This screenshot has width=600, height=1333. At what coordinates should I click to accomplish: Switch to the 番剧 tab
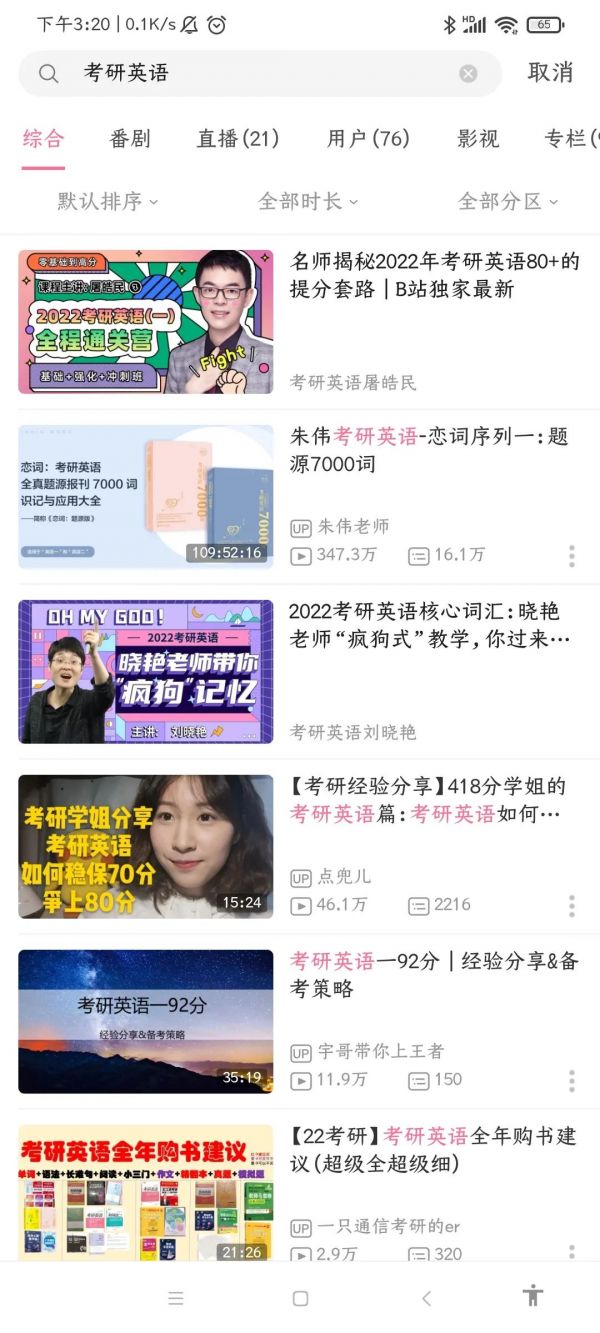point(130,139)
